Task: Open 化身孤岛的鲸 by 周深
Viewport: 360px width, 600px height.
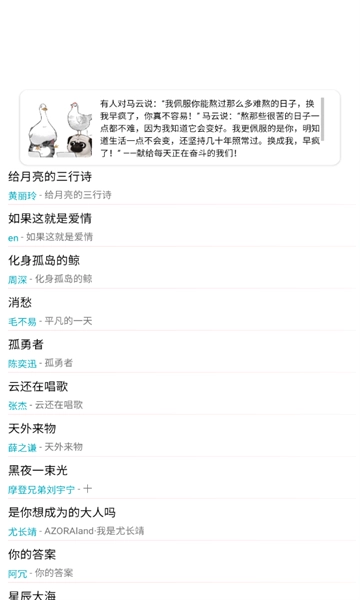Action: (180, 269)
